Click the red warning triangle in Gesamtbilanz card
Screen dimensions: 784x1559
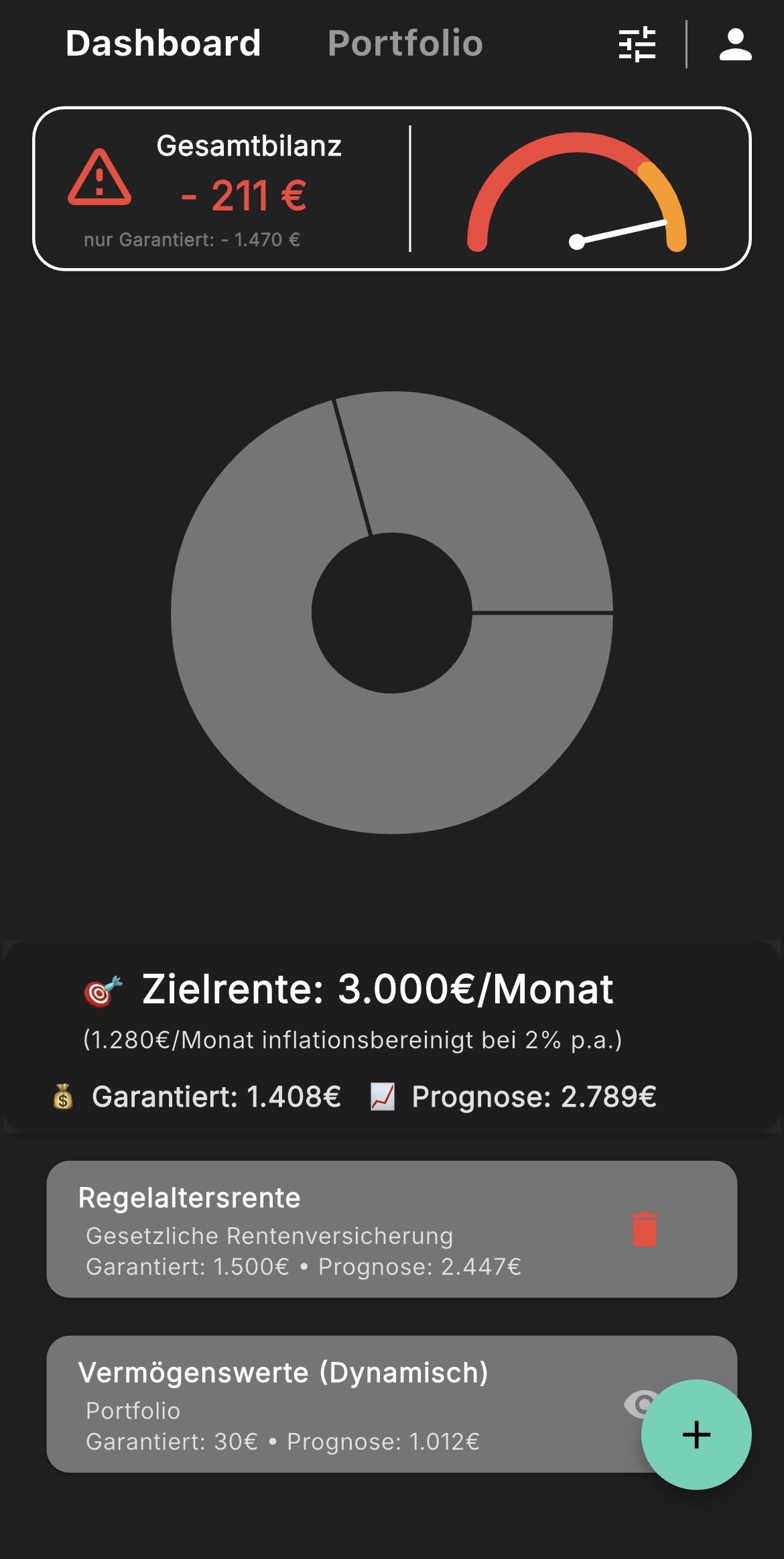point(97,181)
